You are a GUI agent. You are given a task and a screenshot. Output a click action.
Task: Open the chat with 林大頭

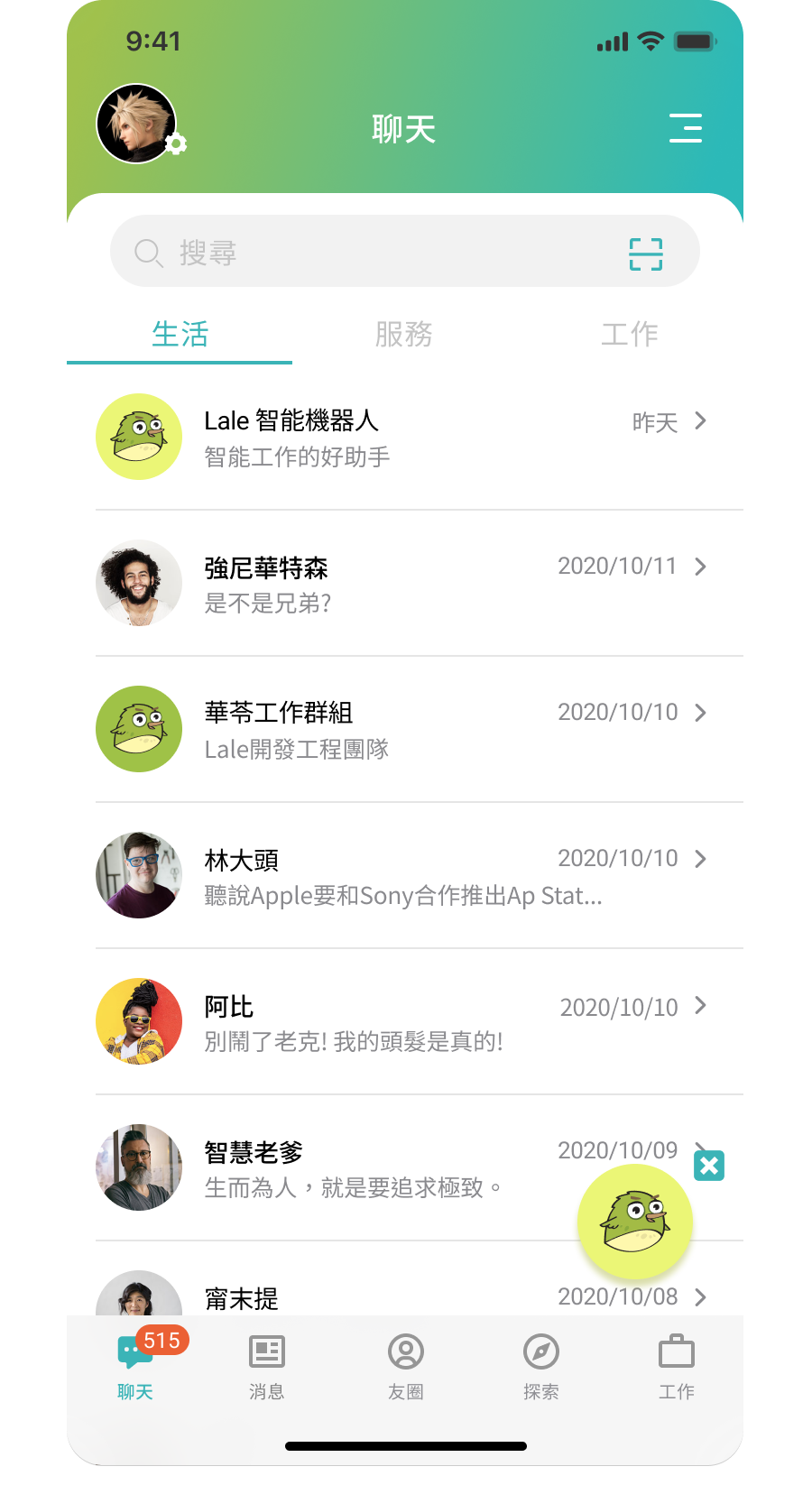pos(405,875)
